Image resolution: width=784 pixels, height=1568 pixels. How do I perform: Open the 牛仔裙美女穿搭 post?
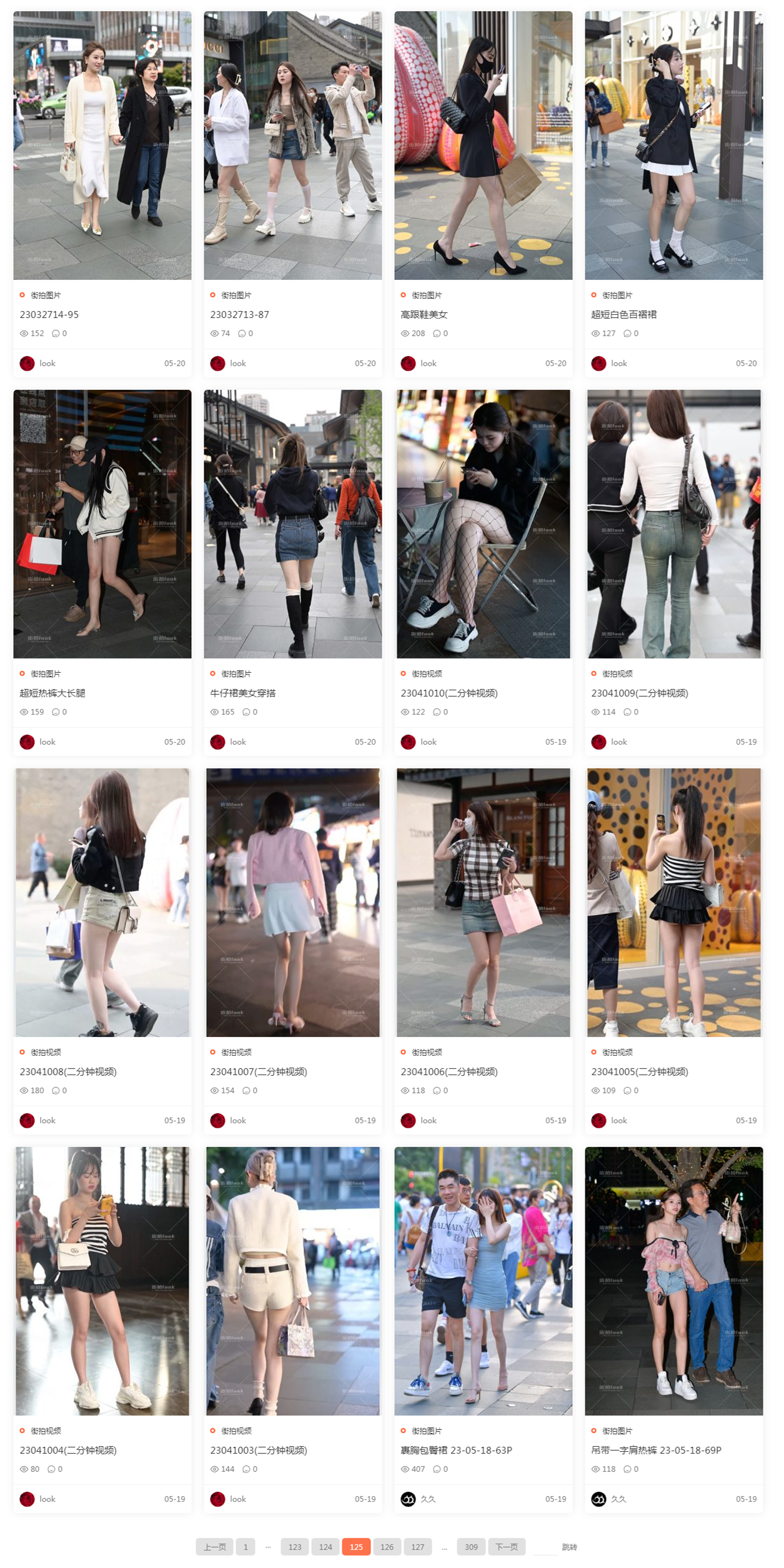[x=243, y=693]
